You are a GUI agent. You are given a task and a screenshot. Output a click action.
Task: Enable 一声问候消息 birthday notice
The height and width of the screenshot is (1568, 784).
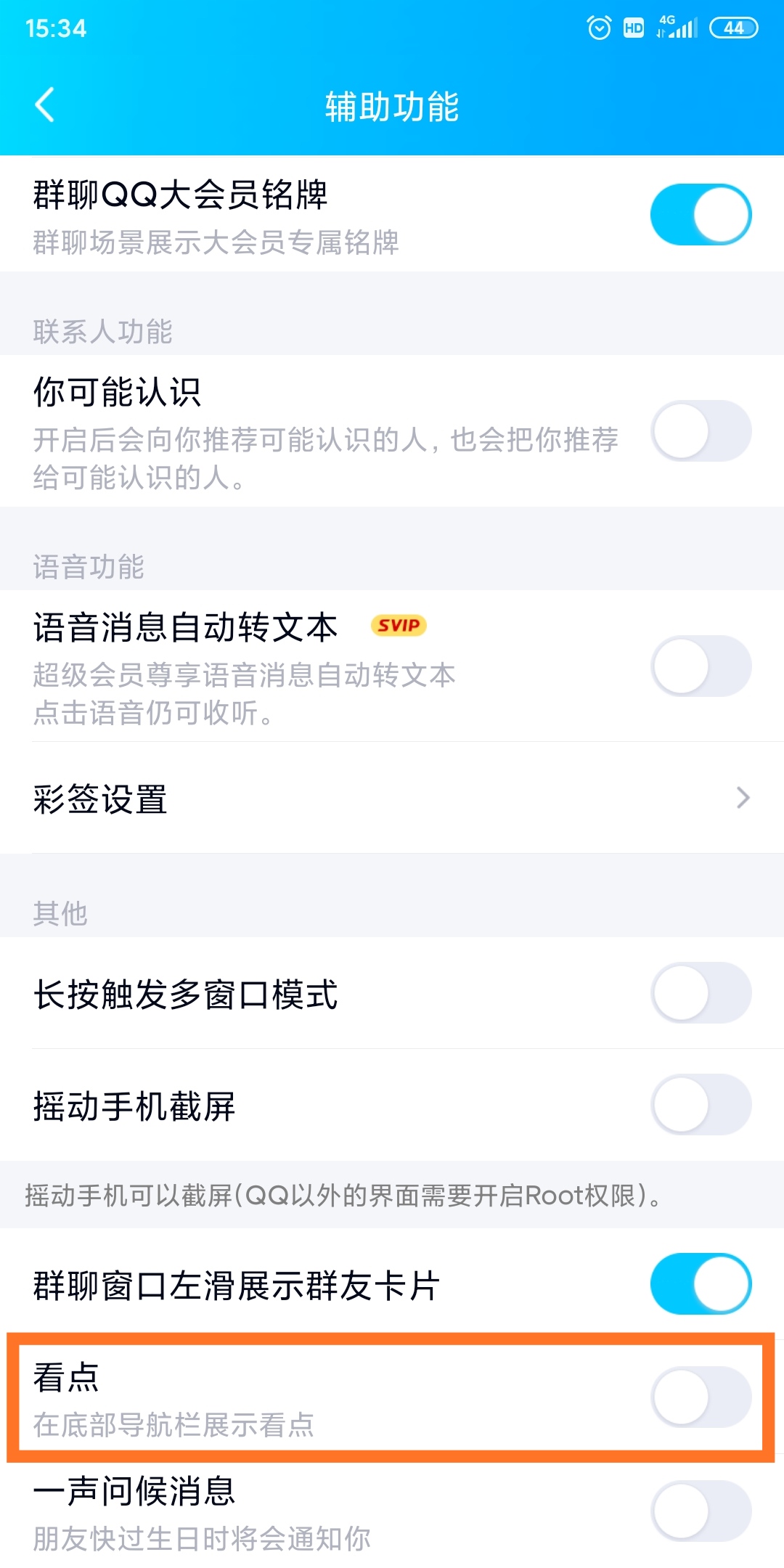(x=701, y=1510)
